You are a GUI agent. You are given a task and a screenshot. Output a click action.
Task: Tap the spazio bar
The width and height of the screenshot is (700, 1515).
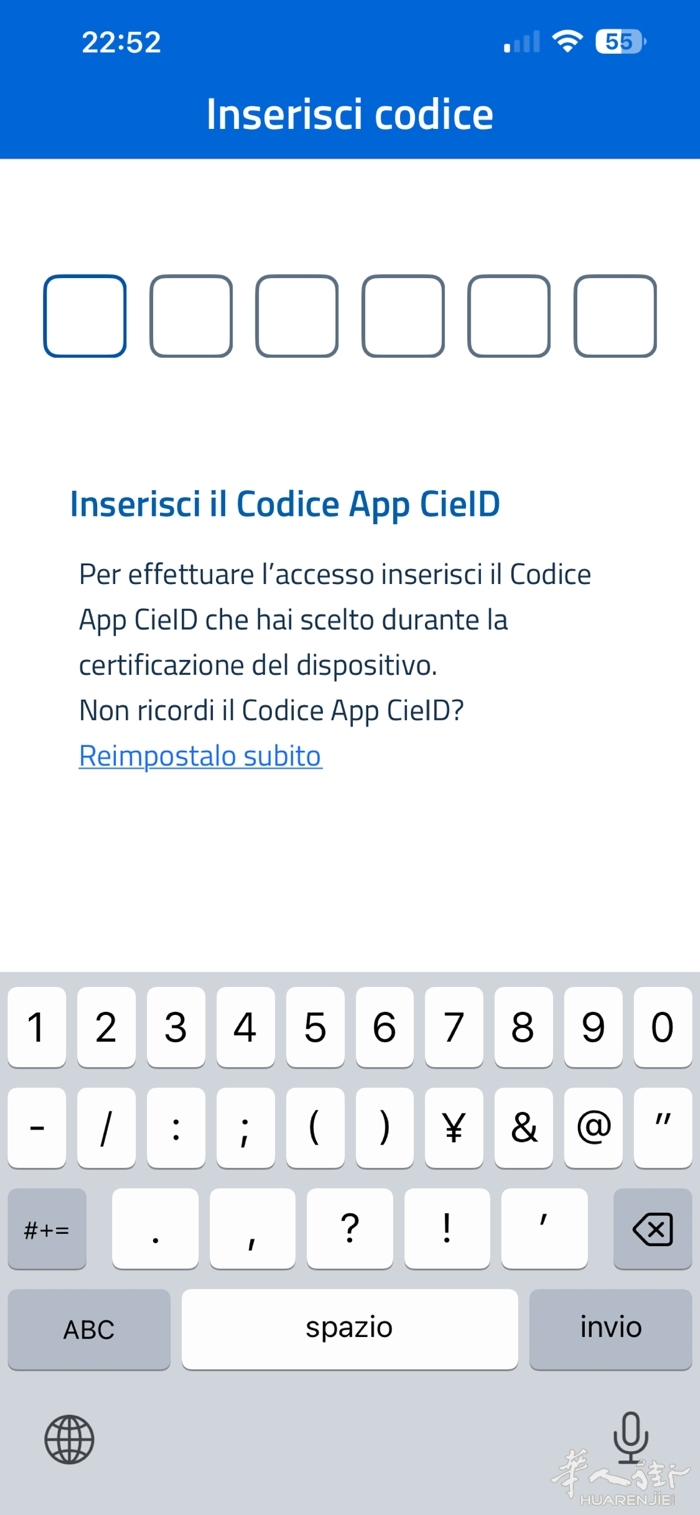click(x=349, y=1329)
